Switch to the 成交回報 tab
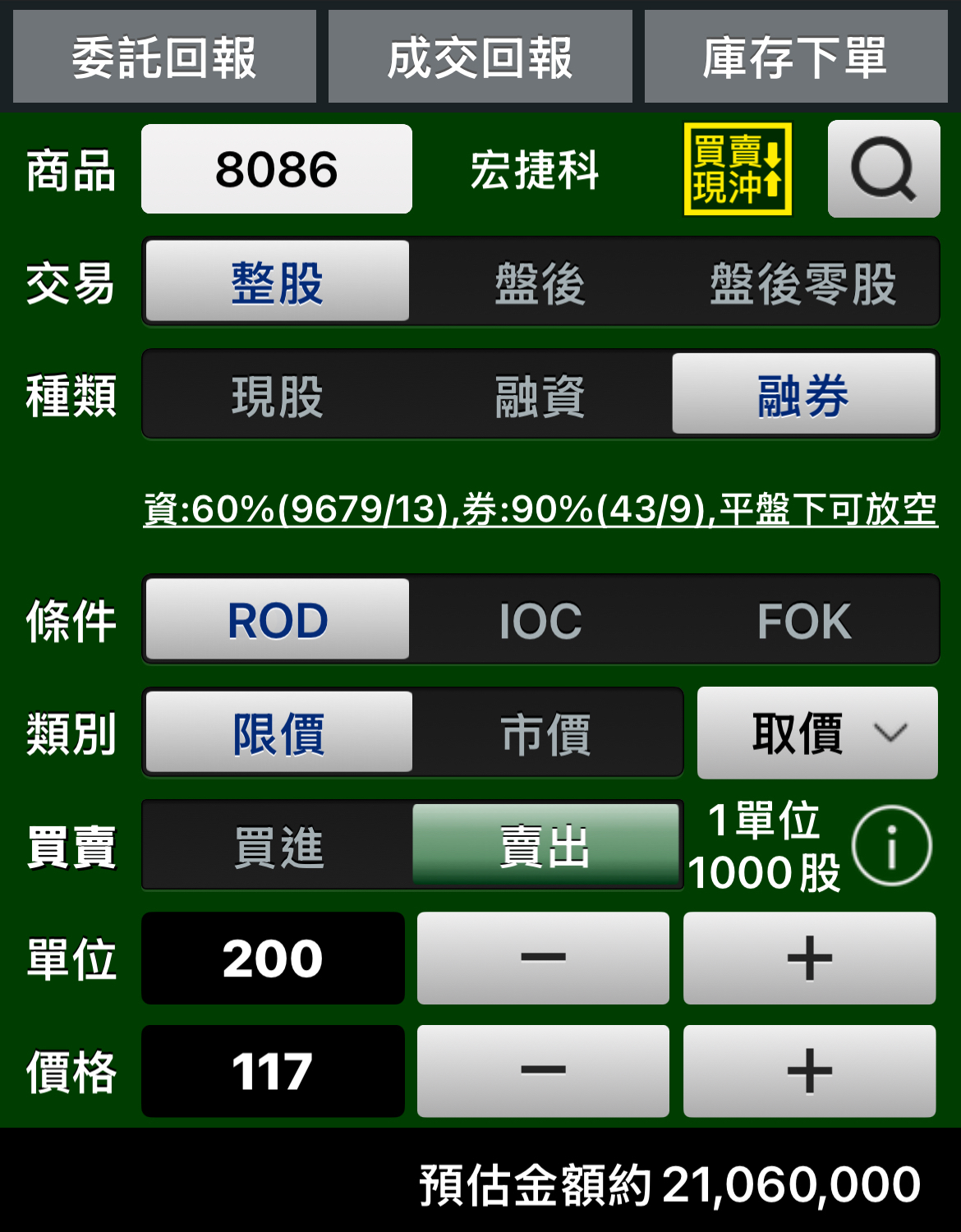 pos(480,57)
